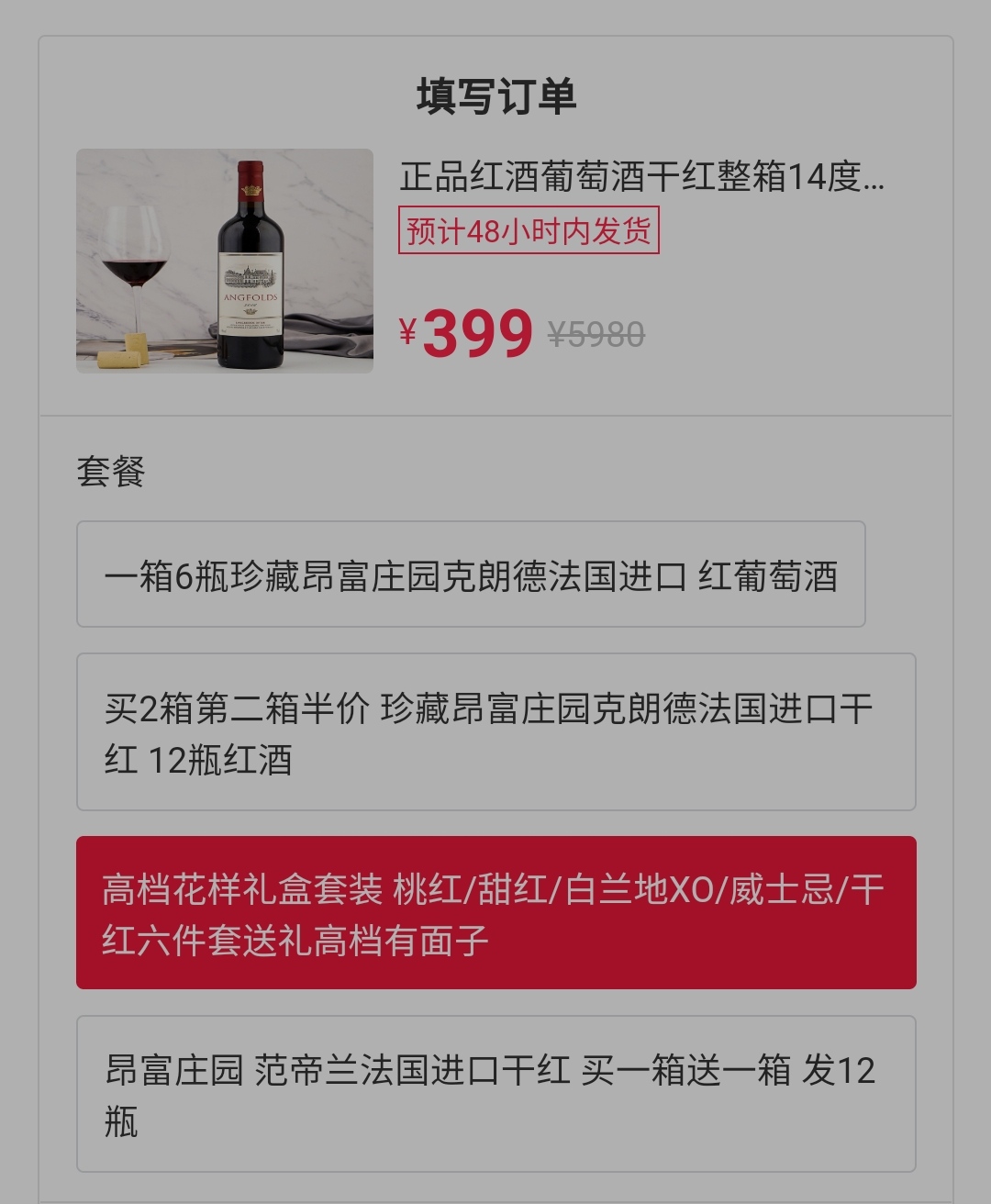991x1204 pixels.
Task: Select the 一箱6瓶珍藏昂富庄园 package option
Action: [471, 574]
